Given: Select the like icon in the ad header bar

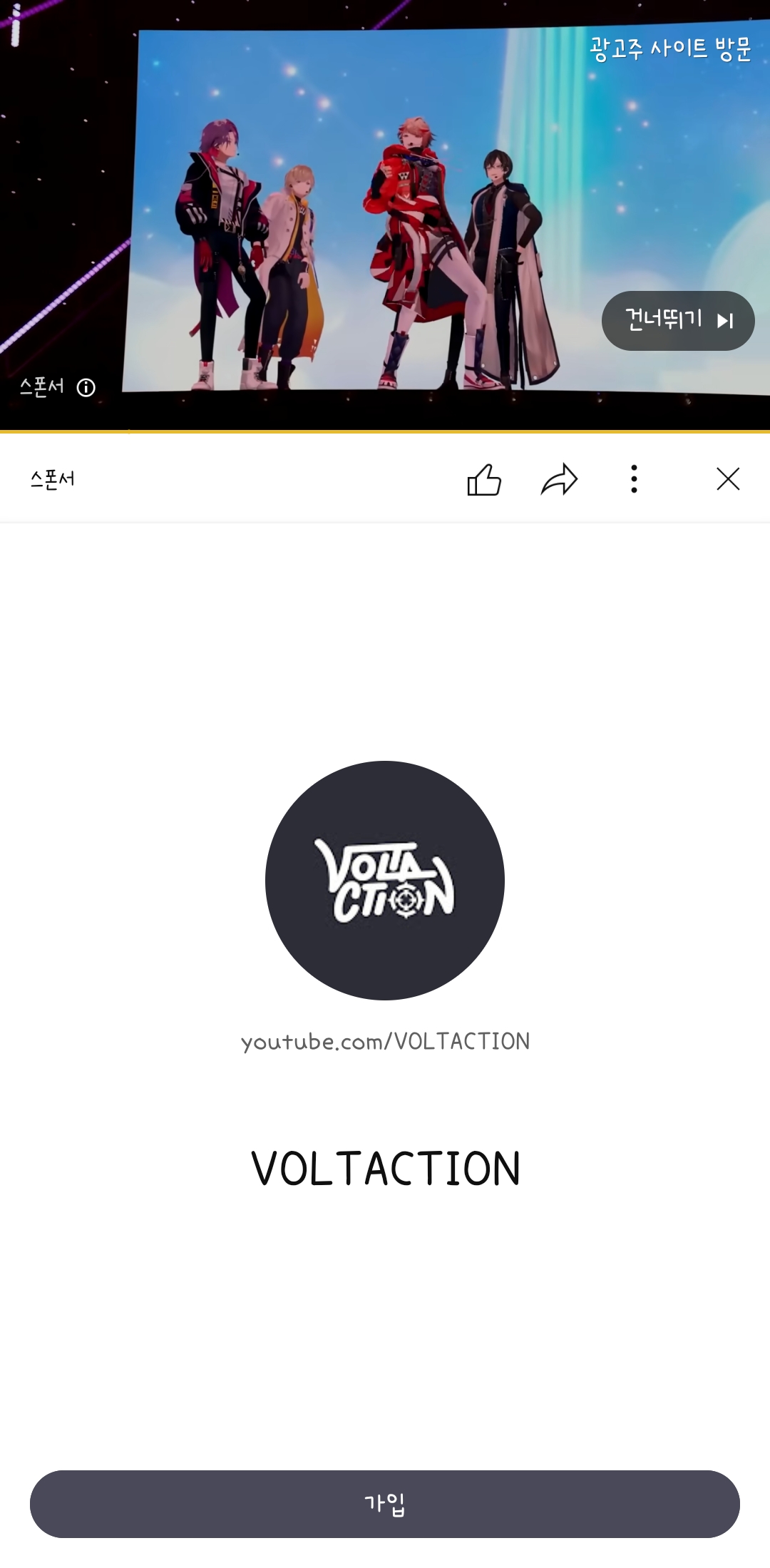Looking at the screenshot, I should pyautogui.click(x=485, y=481).
